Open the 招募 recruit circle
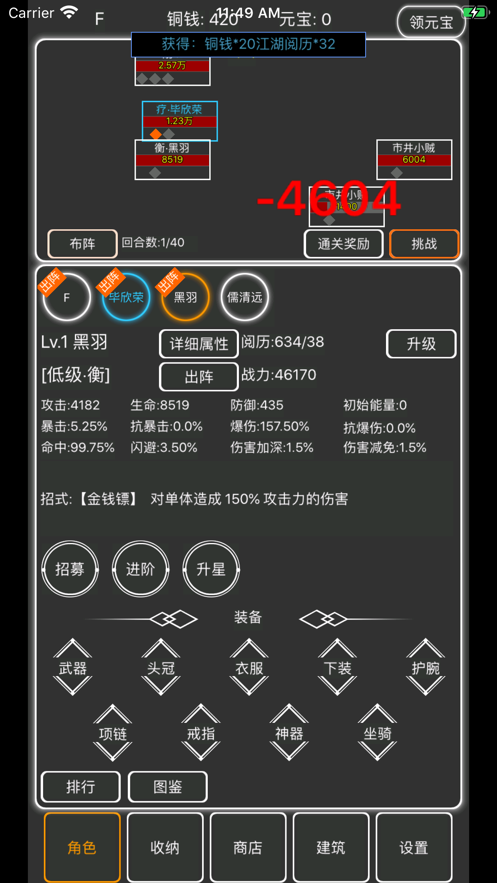The width and height of the screenshot is (497, 883). click(x=70, y=569)
